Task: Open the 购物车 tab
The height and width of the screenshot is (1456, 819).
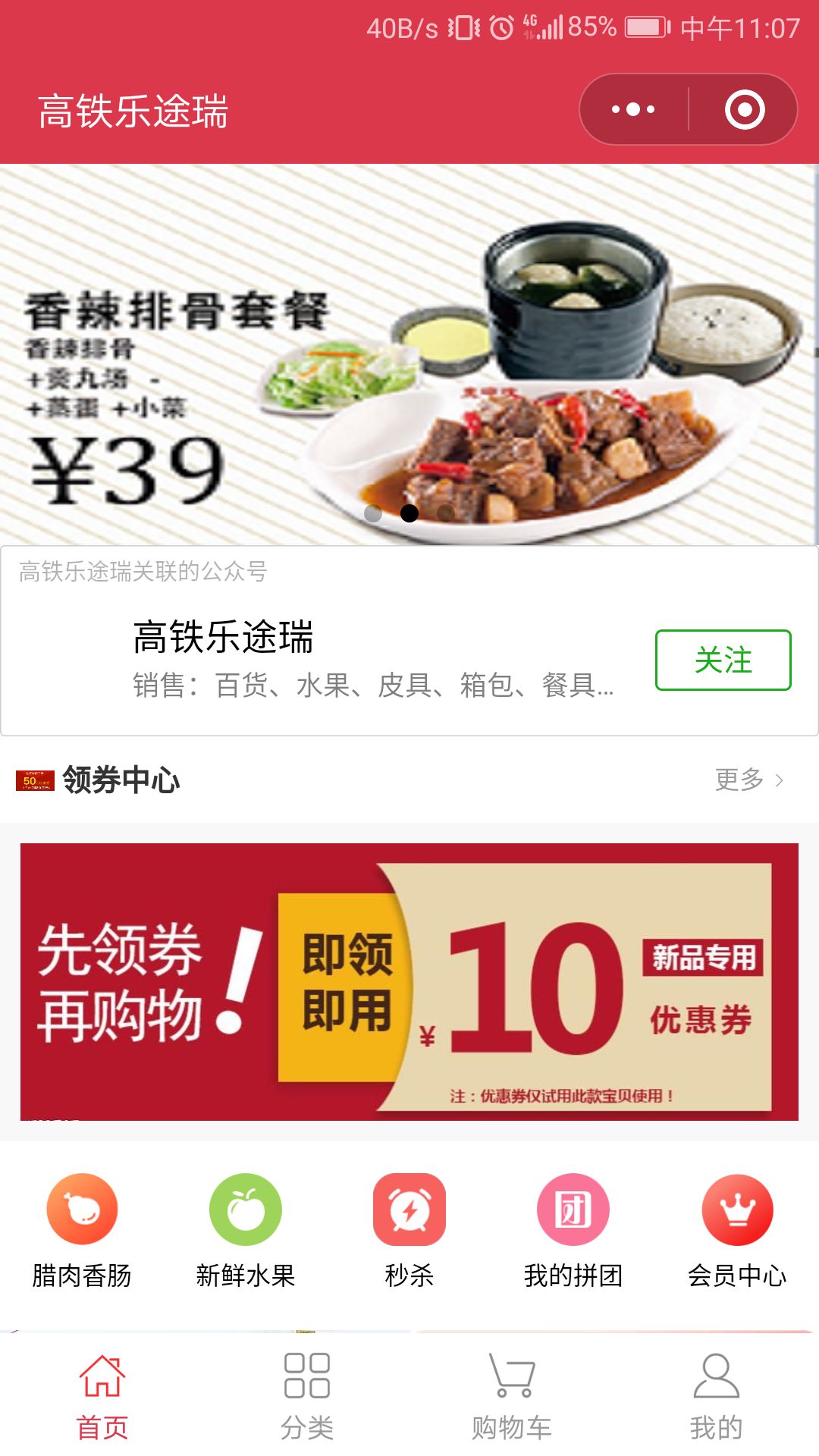Action: [x=512, y=1395]
